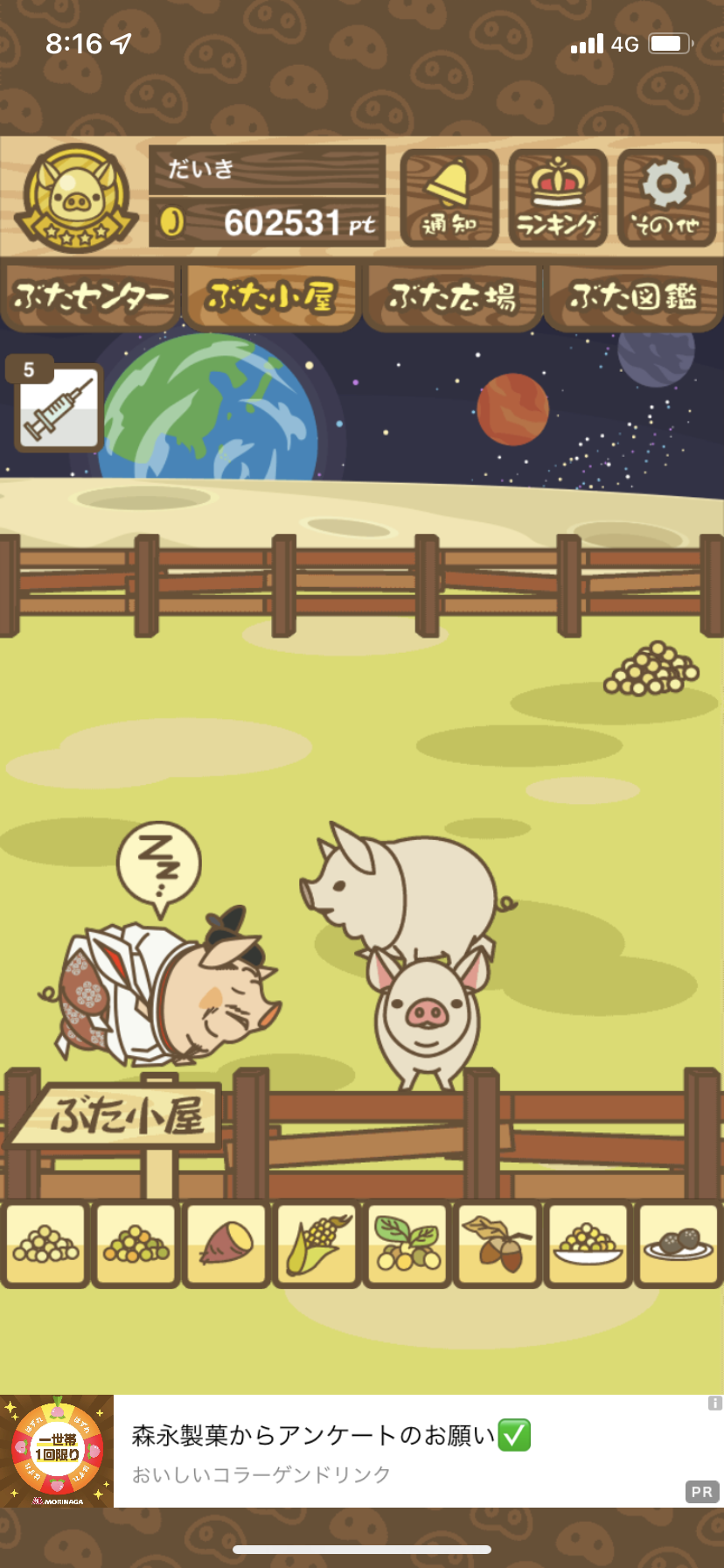724x1568 pixels.
Task: Select the yellow beans bowl feed
Action: 588,1244
